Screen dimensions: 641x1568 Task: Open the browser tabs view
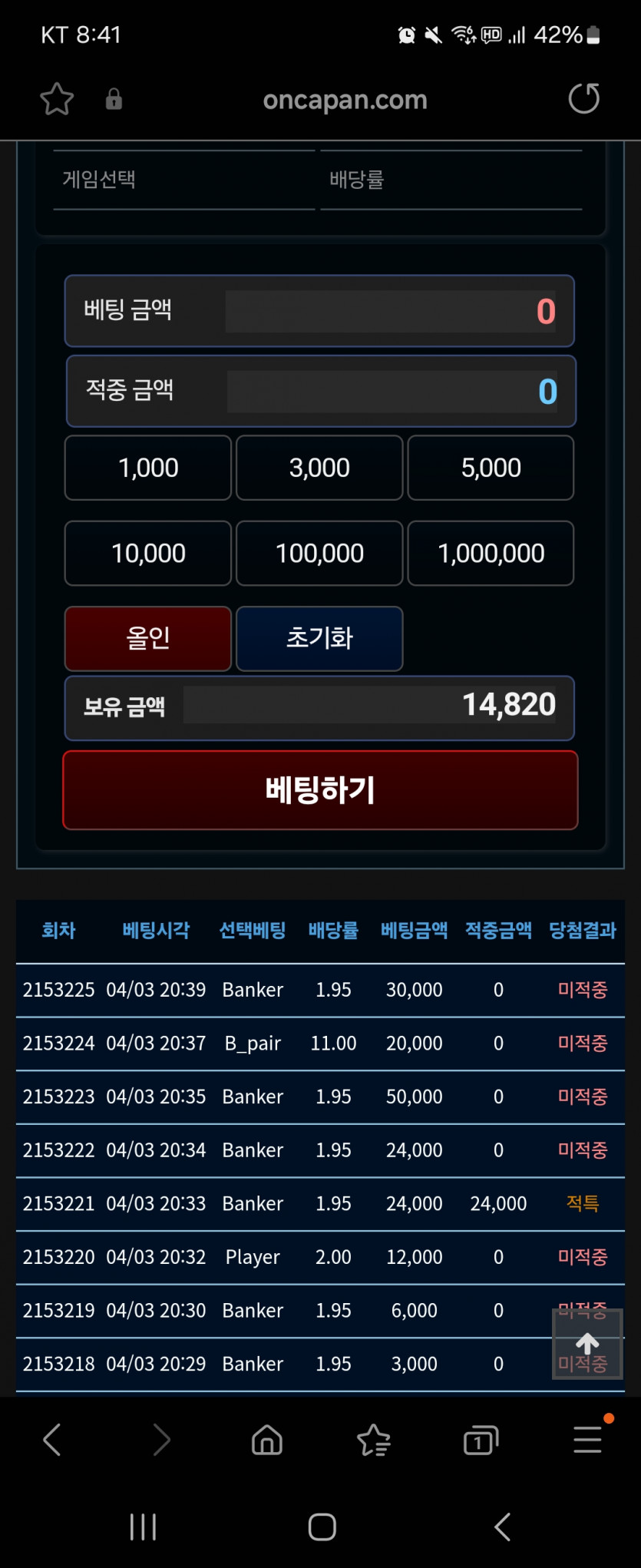tap(481, 1440)
